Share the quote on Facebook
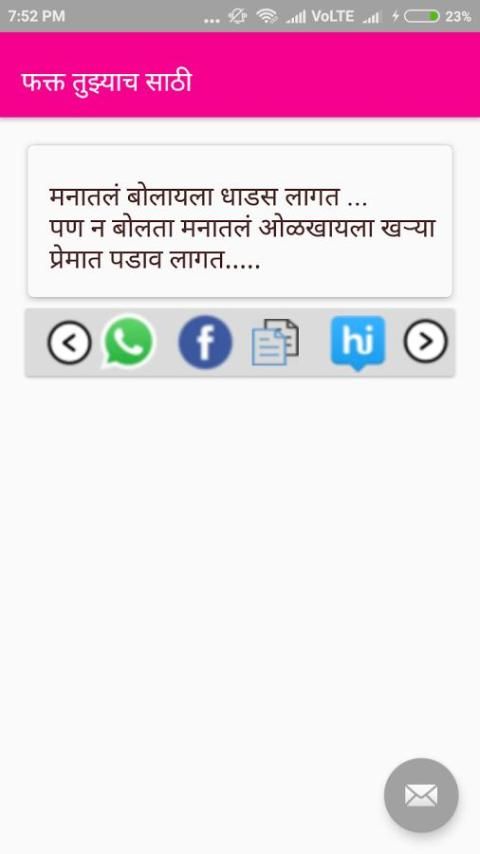 coord(205,342)
